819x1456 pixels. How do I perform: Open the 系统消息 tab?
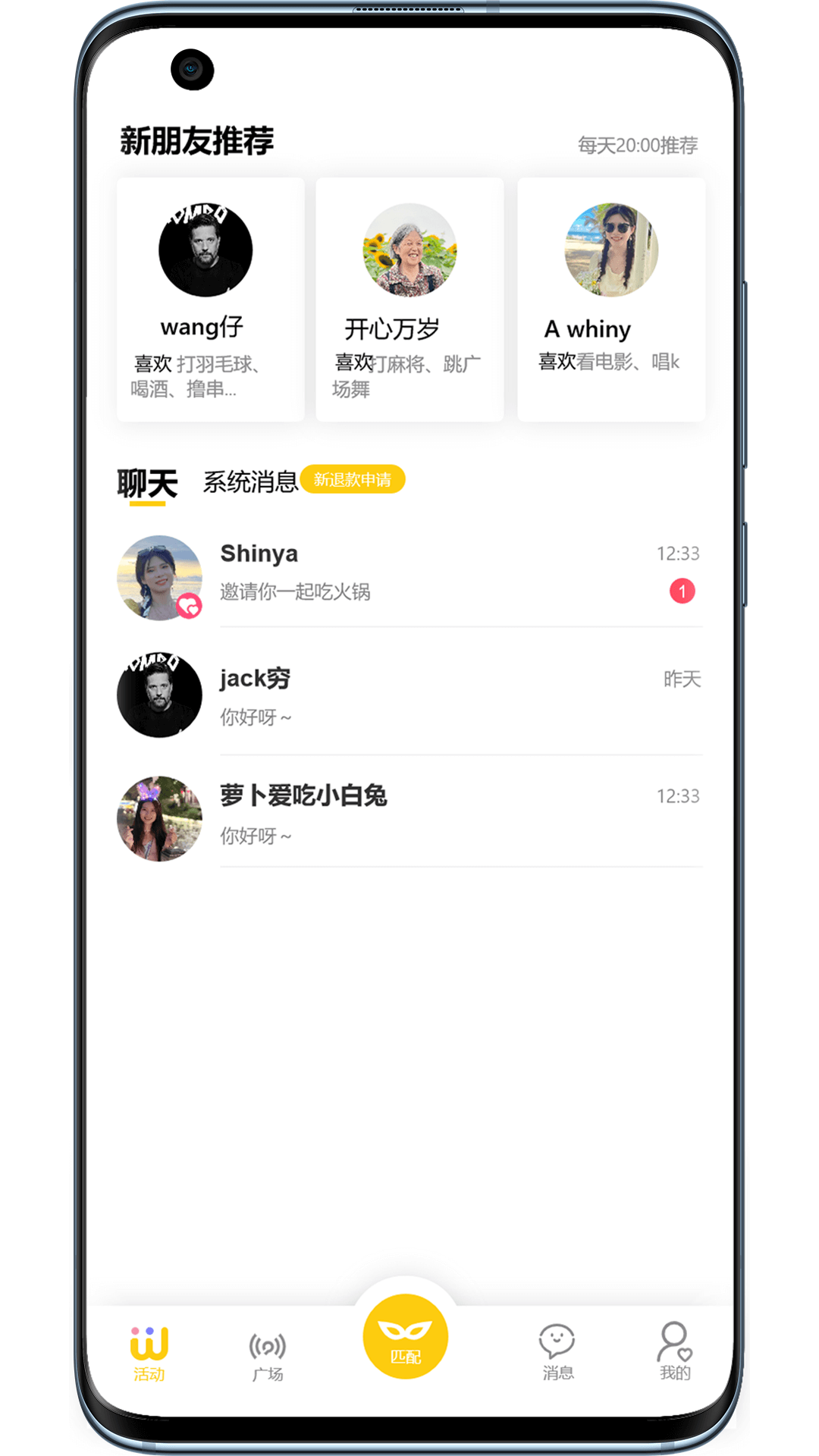(x=249, y=482)
